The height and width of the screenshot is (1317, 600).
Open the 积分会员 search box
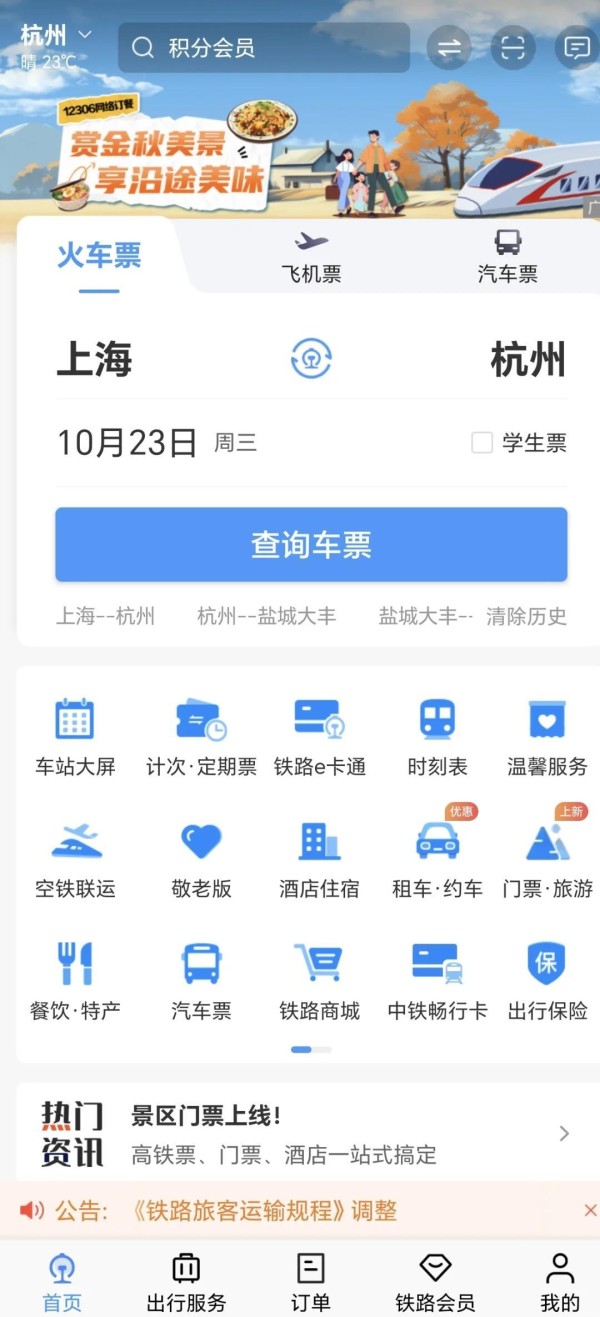[x=263, y=48]
